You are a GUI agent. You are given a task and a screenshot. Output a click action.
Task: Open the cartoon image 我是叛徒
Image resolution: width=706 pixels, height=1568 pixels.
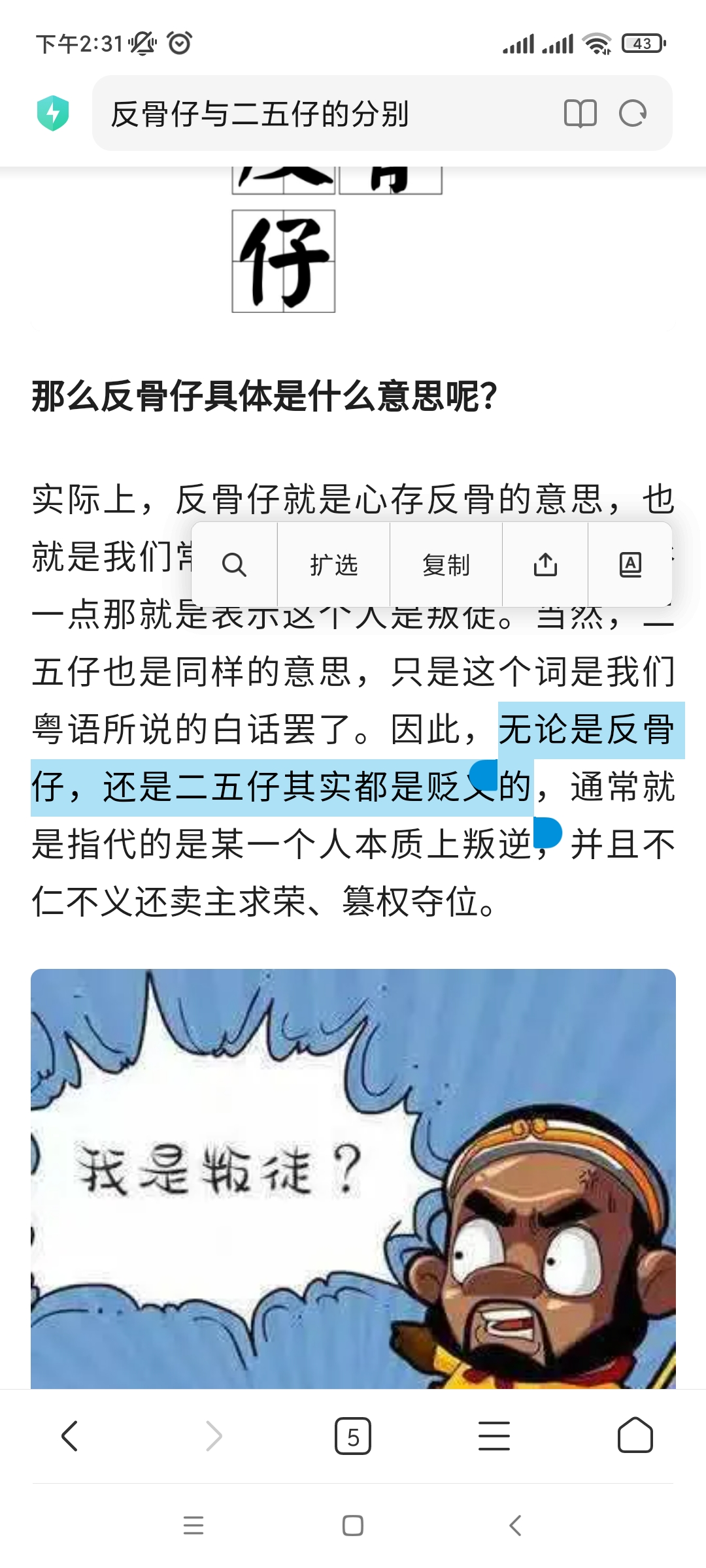[x=353, y=1179]
